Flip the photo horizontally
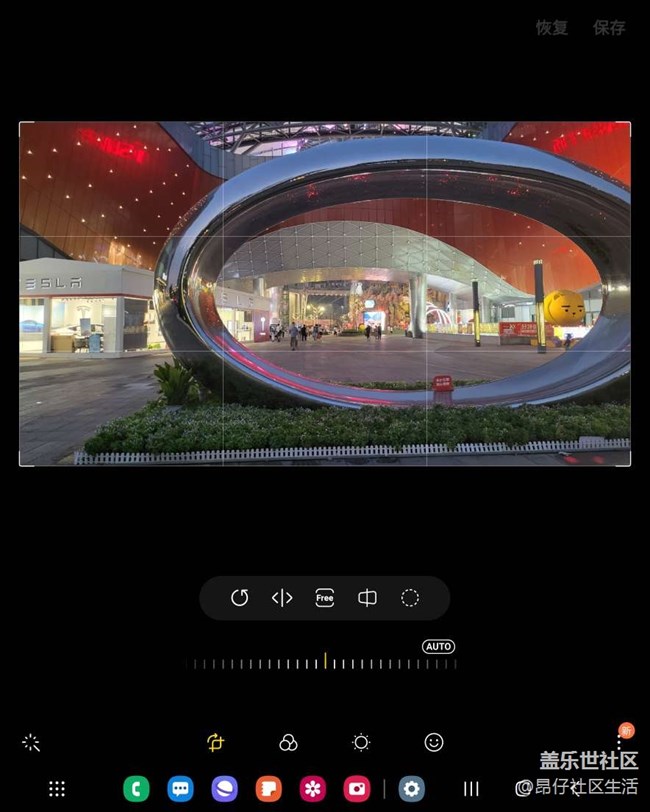 [x=282, y=598]
